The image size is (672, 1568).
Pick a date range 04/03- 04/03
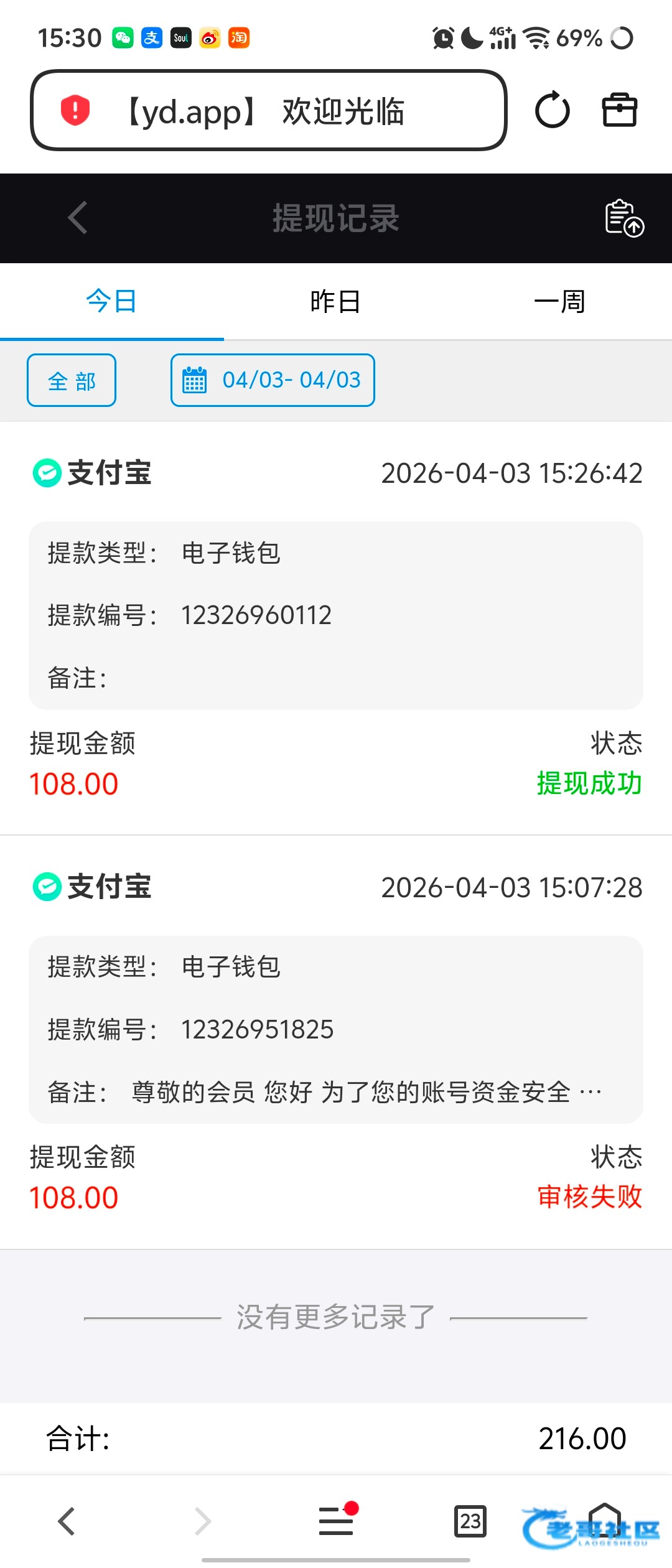[x=273, y=380]
